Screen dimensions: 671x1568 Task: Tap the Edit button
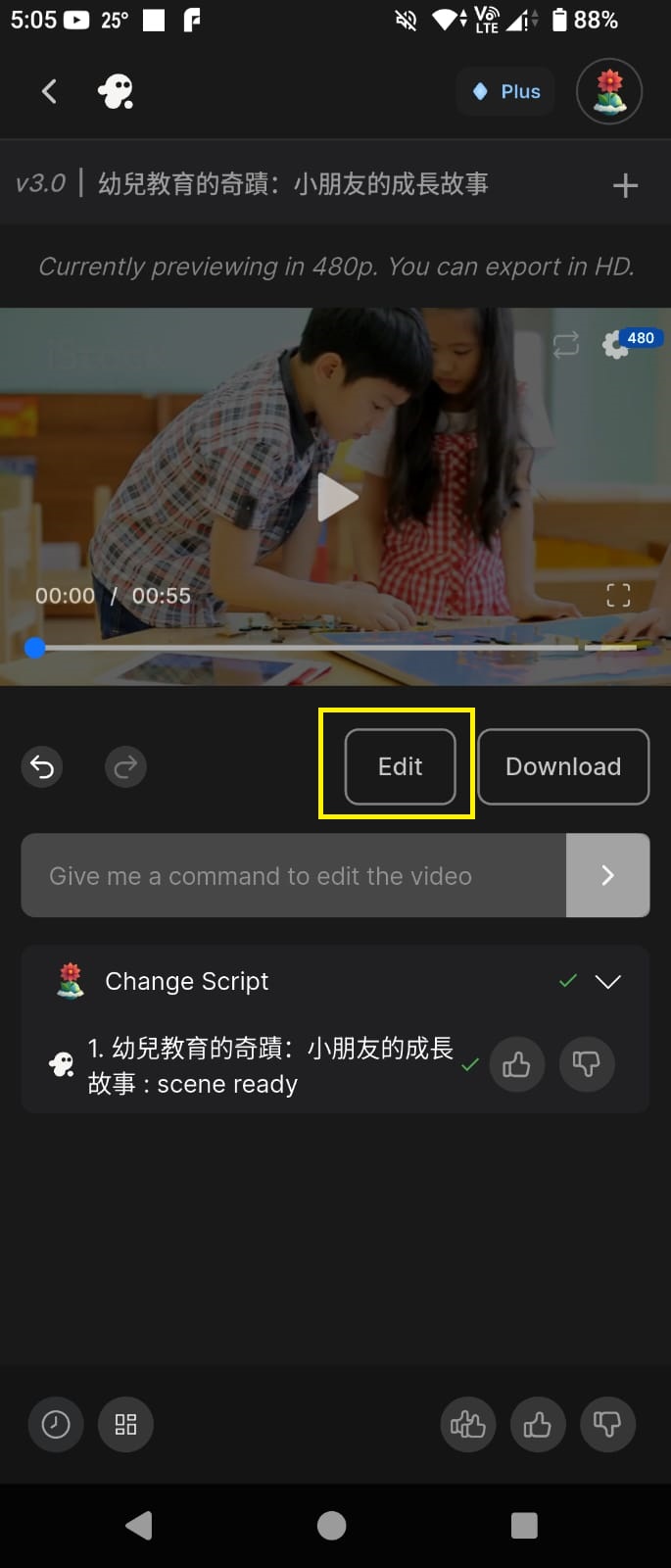[x=400, y=766]
